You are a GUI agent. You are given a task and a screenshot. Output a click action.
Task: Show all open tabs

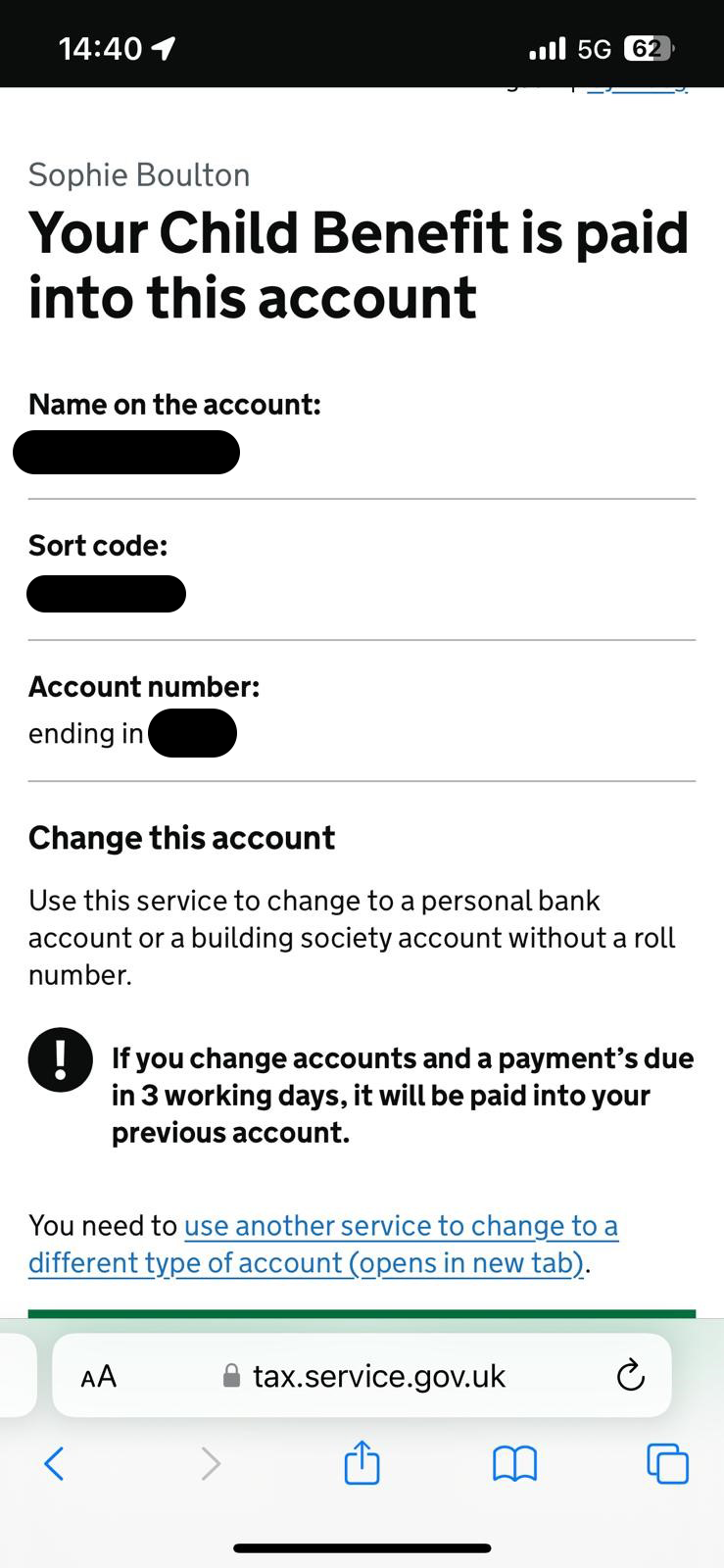click(x=668, y=1464)
